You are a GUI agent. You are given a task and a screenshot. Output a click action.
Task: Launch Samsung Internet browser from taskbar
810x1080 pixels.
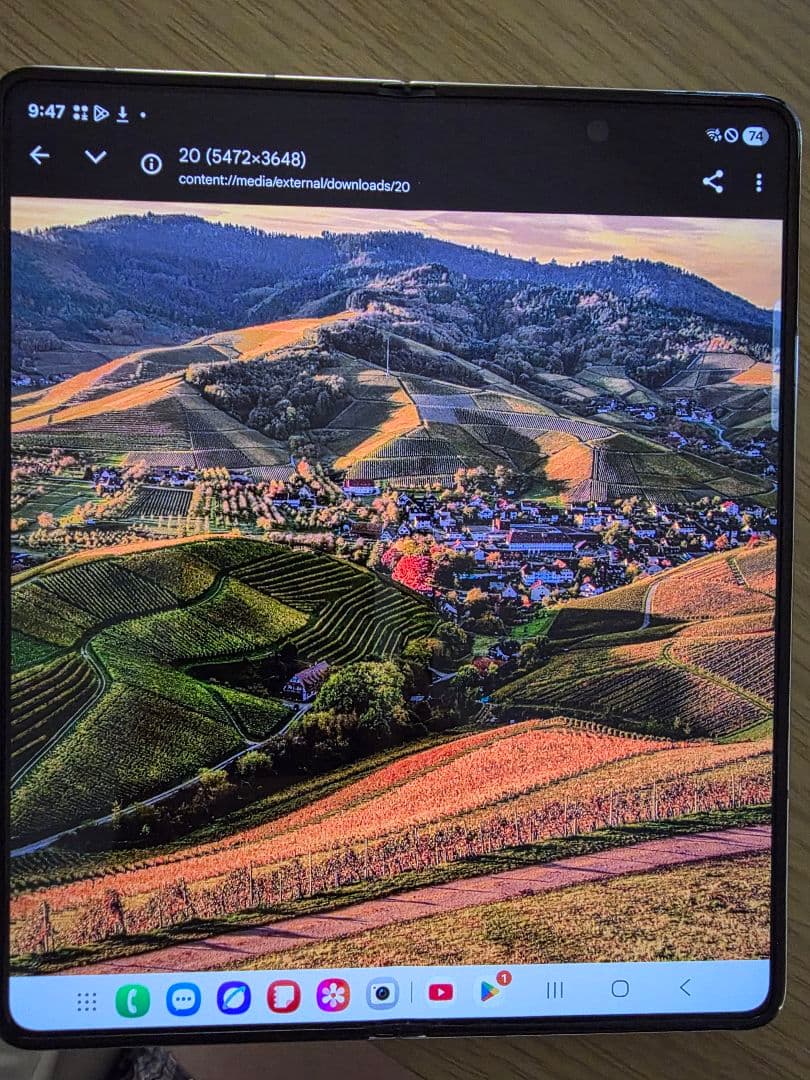234,997
